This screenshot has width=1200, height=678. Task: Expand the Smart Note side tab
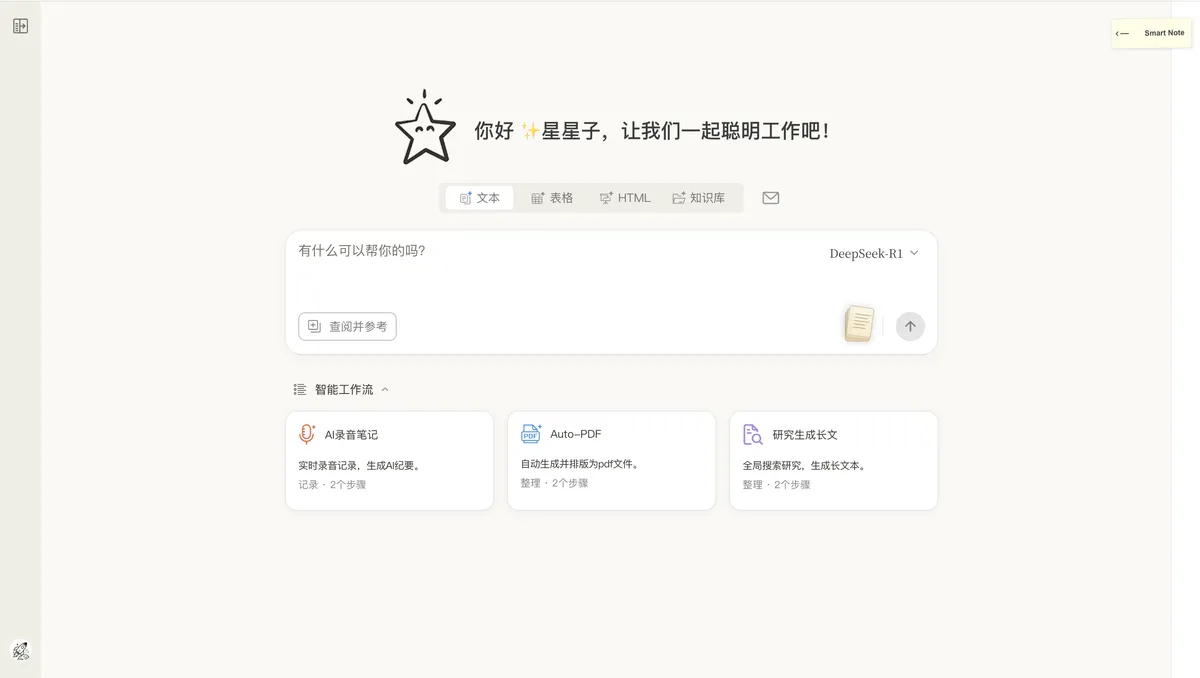(x=1151, y=33)
